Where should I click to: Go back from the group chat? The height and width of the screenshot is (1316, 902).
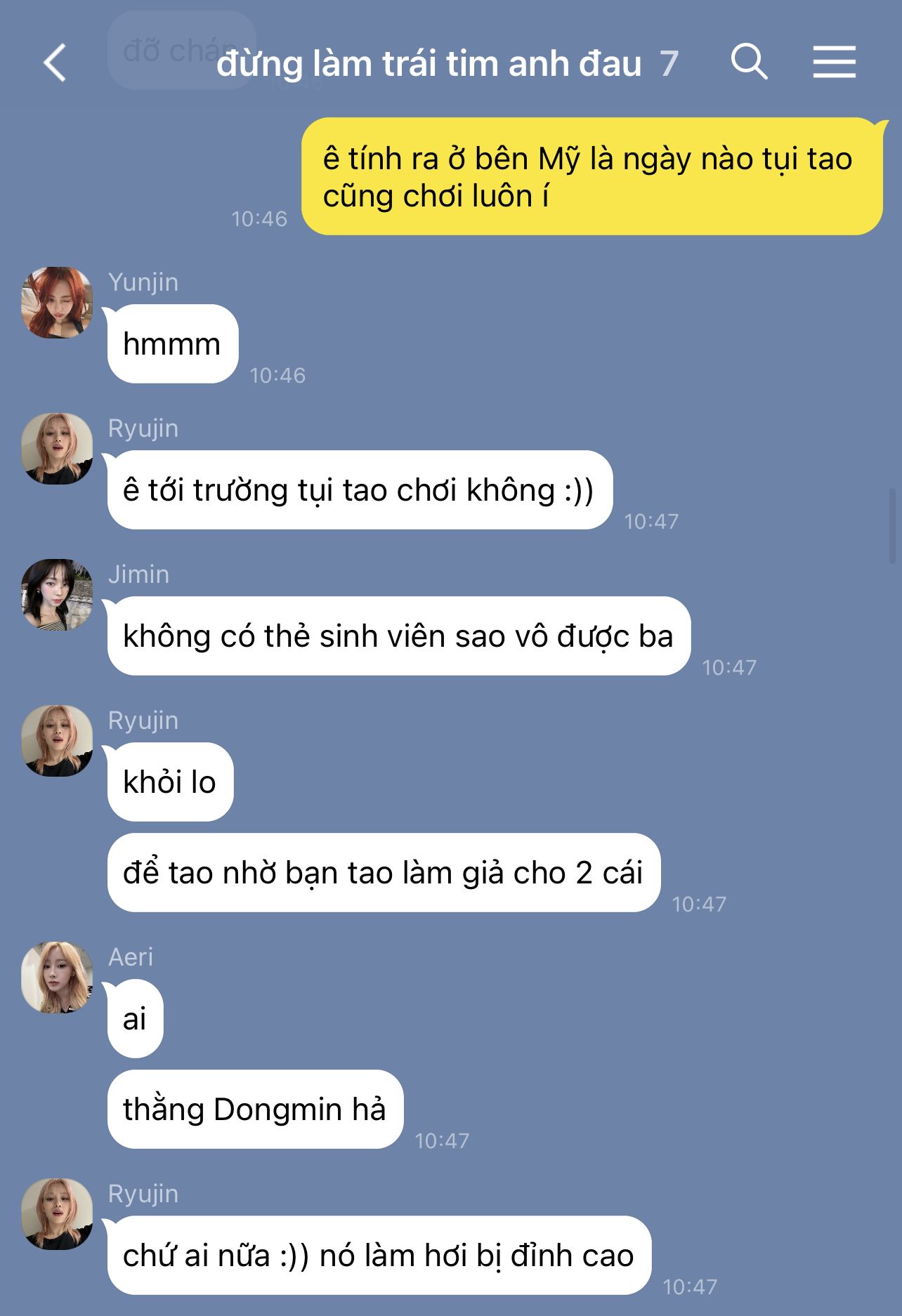(55, 63)
